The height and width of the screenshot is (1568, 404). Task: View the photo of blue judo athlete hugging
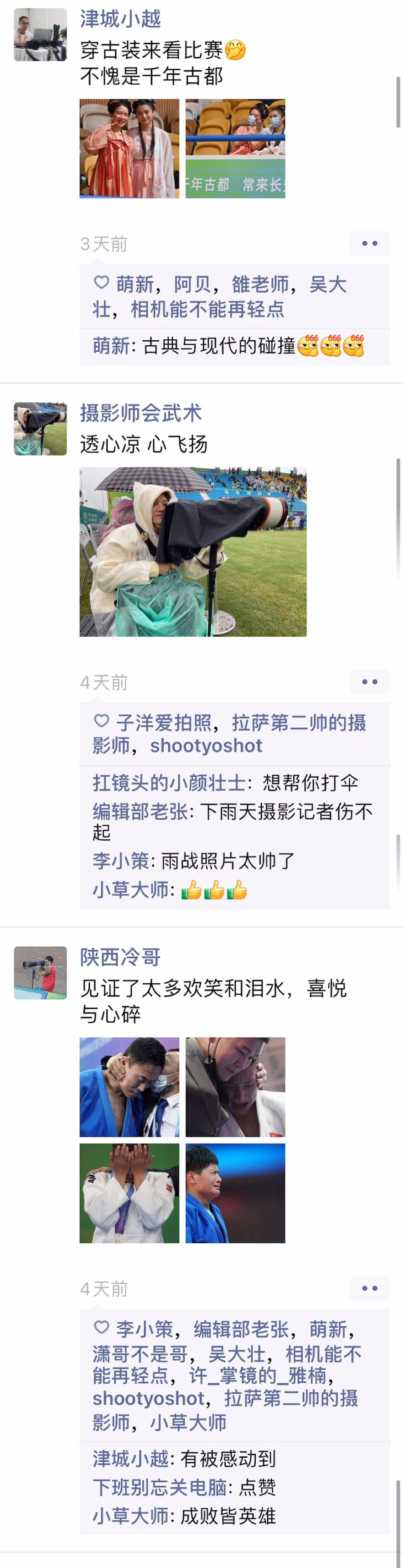129,1087
